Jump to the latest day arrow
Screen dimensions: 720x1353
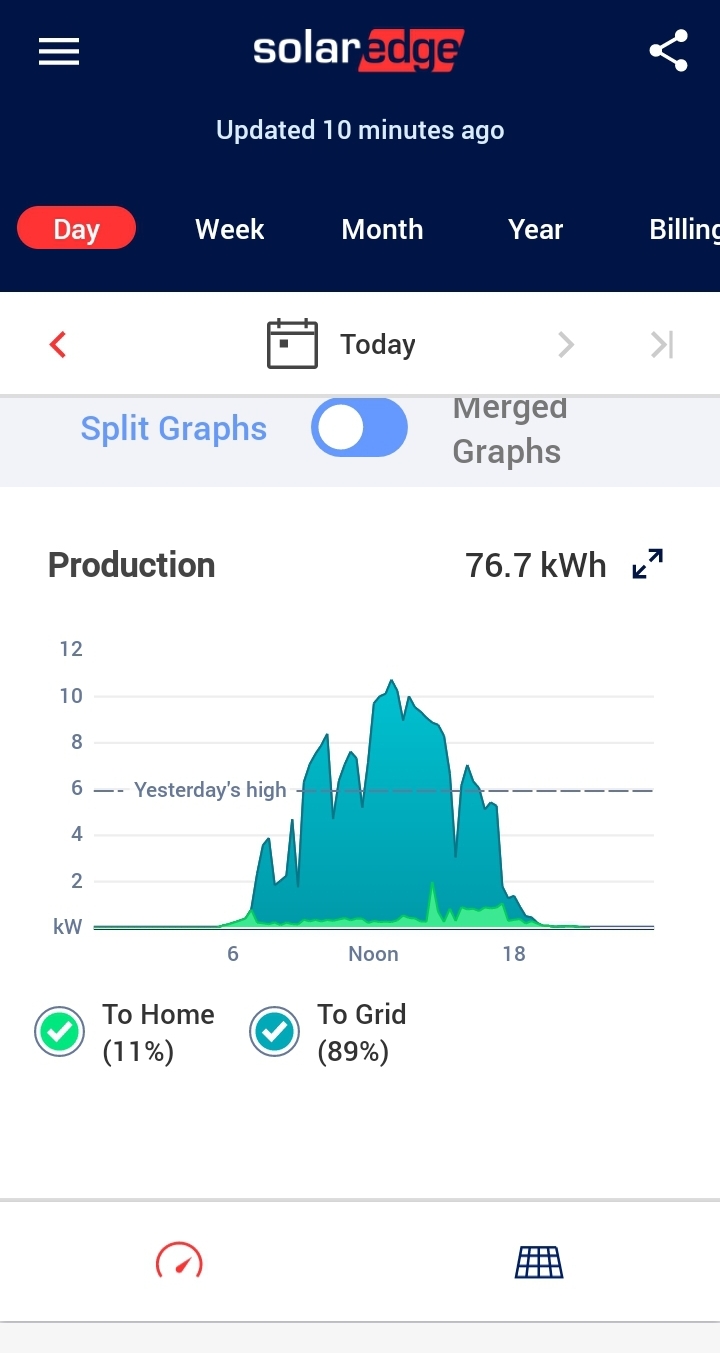(662, 345)
